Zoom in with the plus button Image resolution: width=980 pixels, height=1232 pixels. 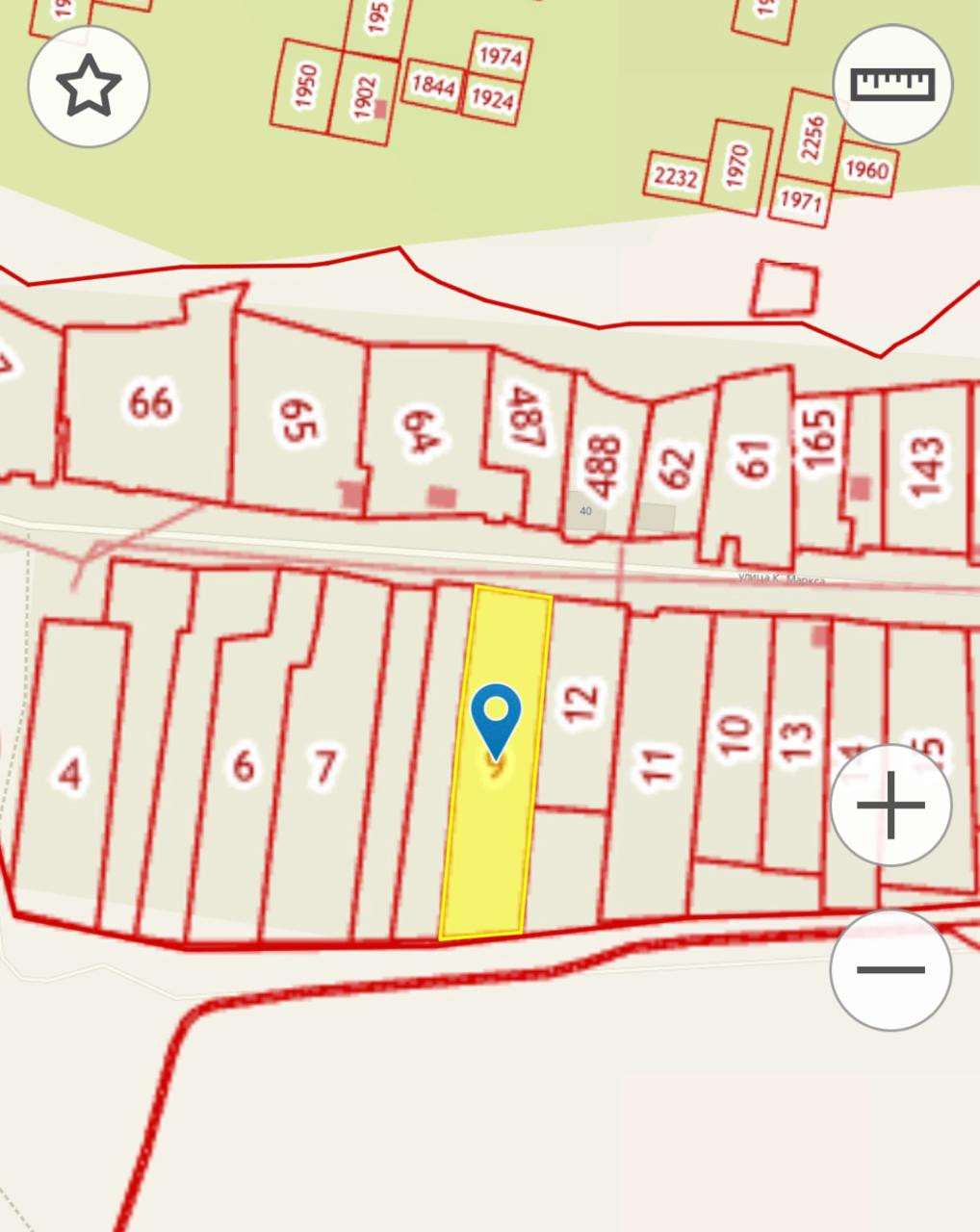[890, 805]
